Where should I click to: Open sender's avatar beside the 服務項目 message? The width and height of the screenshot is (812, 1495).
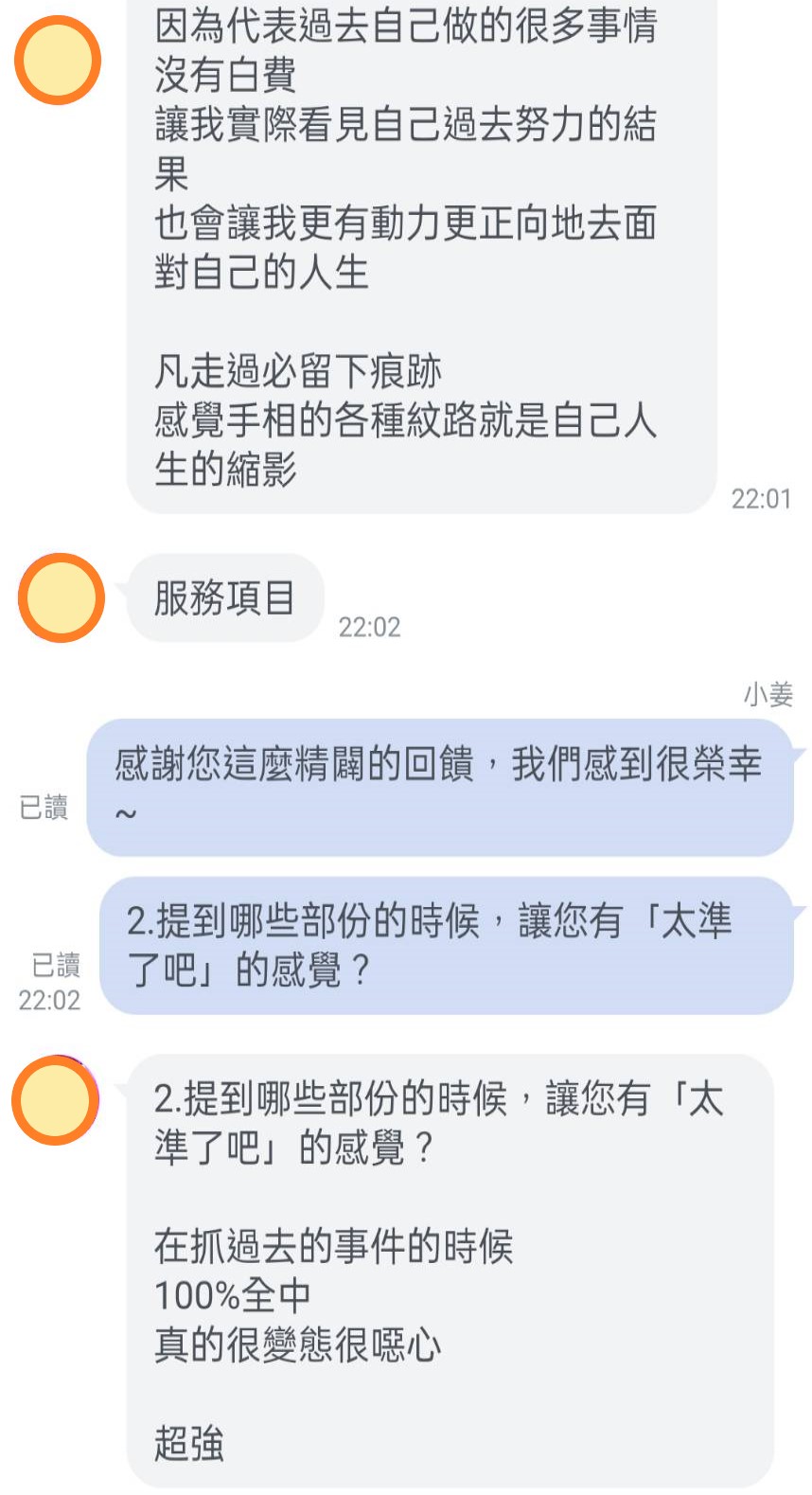point(62,598)
